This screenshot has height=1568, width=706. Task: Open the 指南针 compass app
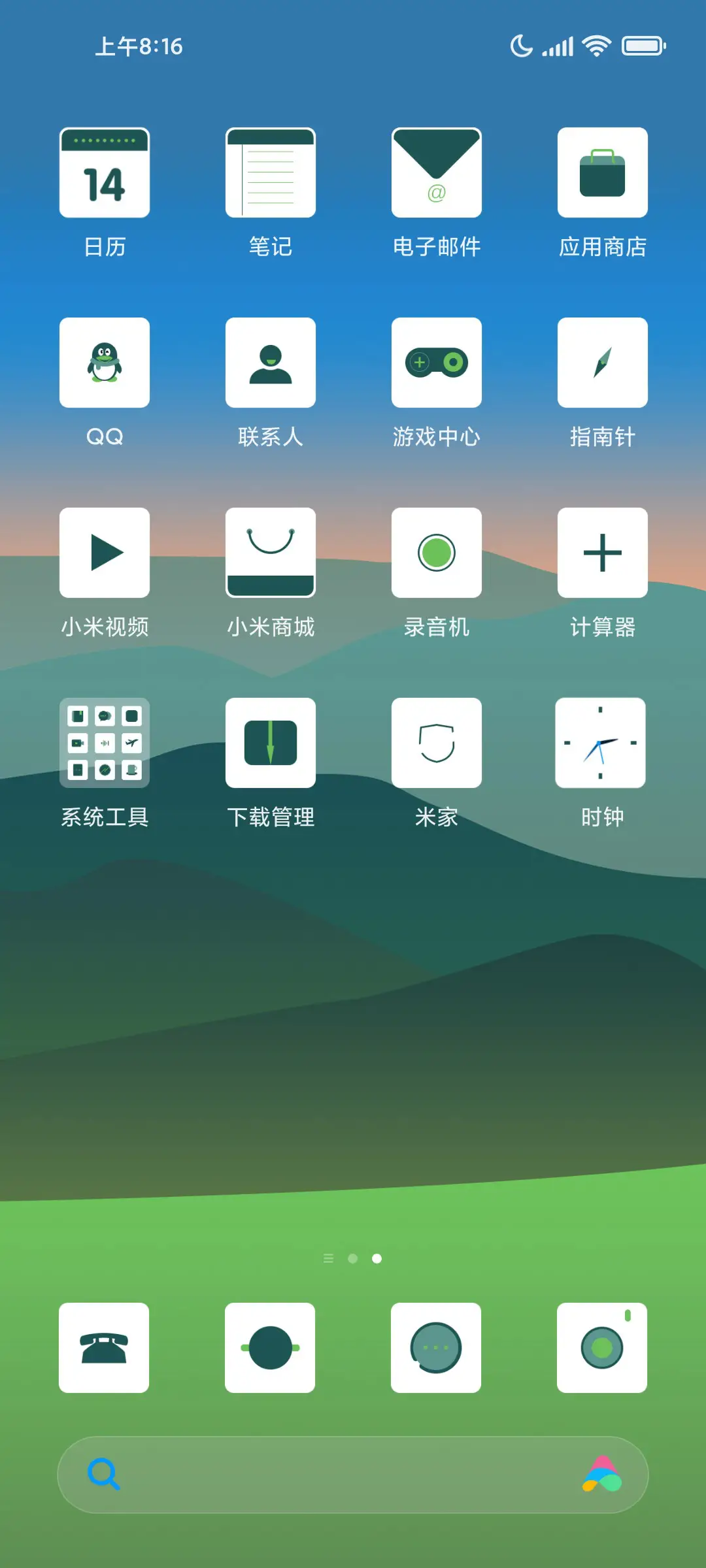click(601, 363)
